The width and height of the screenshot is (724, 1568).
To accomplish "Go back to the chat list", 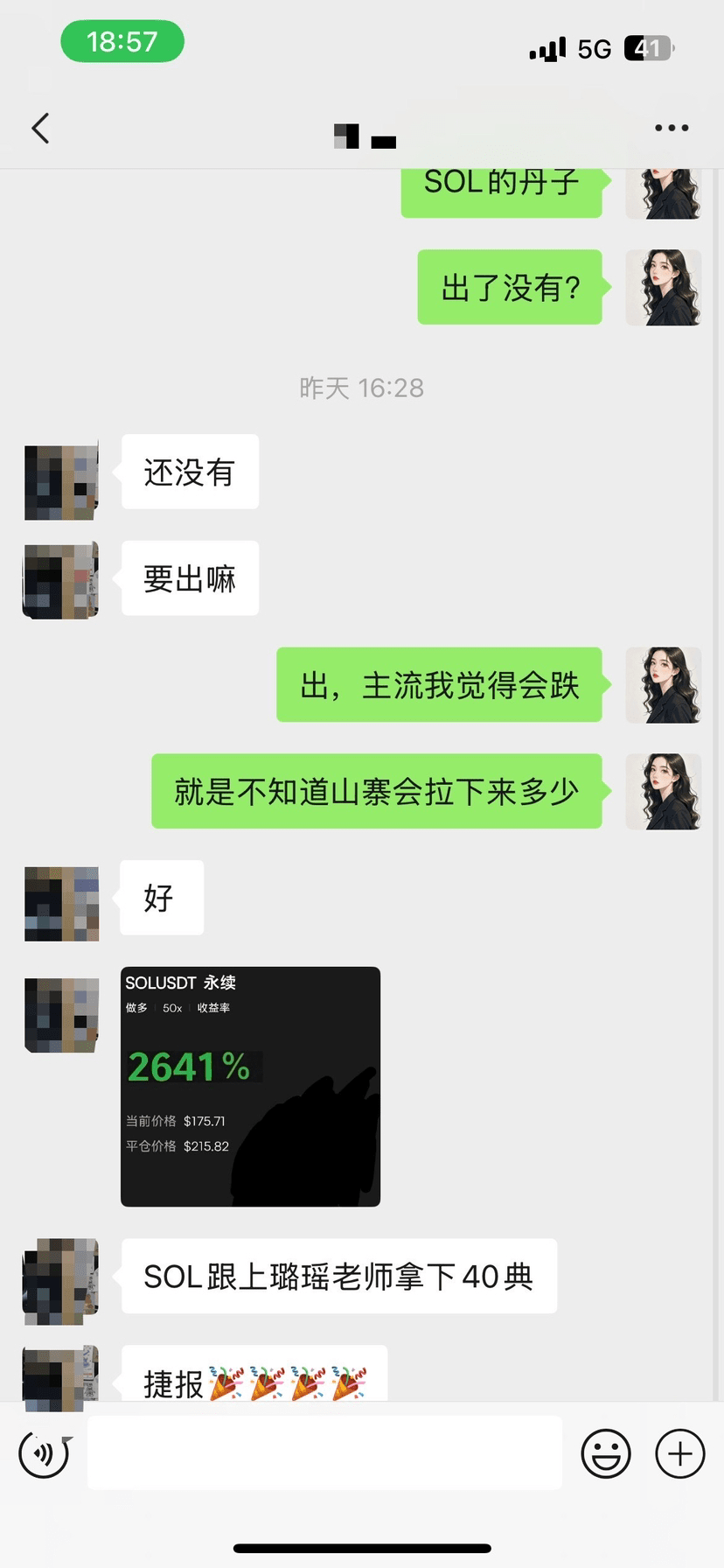I will pos(40,129).
